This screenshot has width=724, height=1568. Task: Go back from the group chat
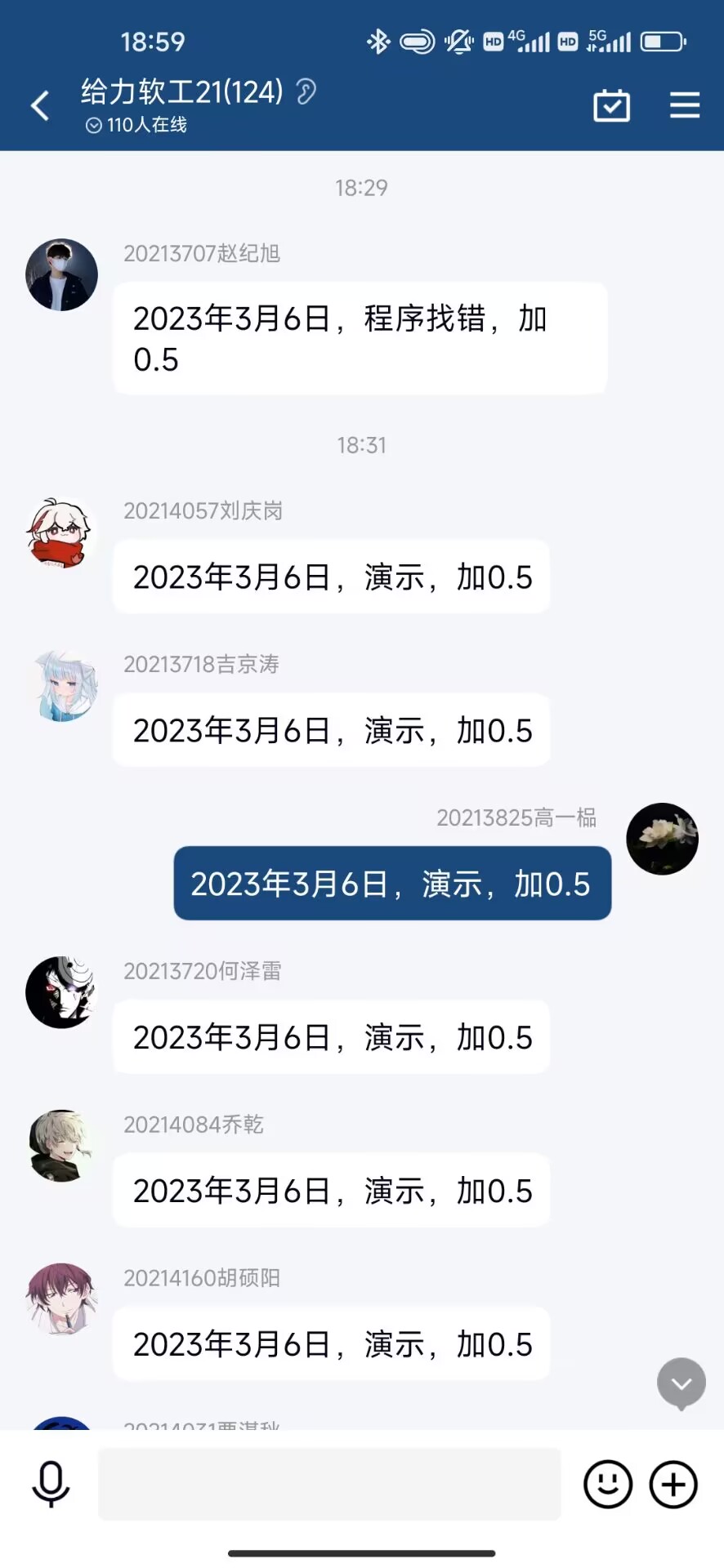click(40, 106)
